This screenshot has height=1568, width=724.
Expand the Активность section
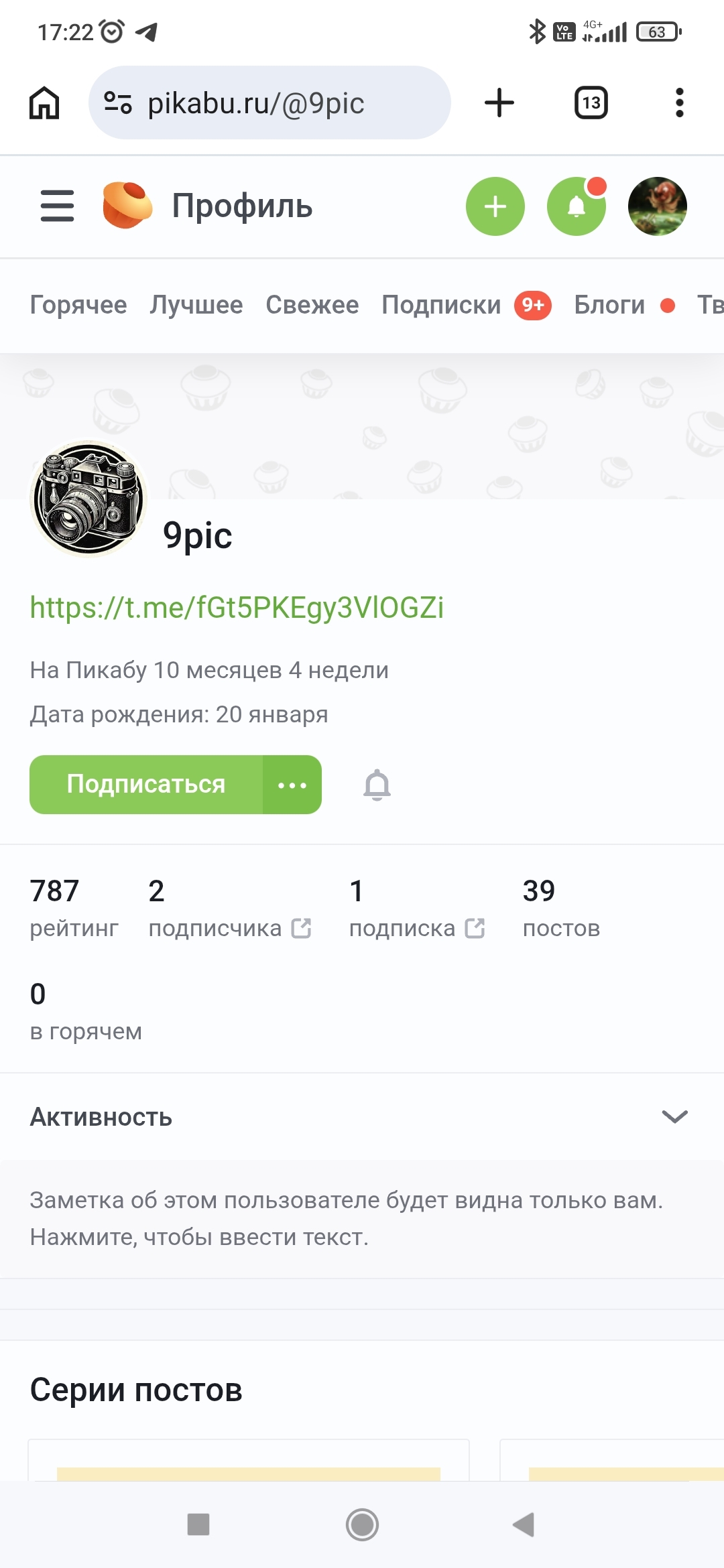click(674, 1116)
